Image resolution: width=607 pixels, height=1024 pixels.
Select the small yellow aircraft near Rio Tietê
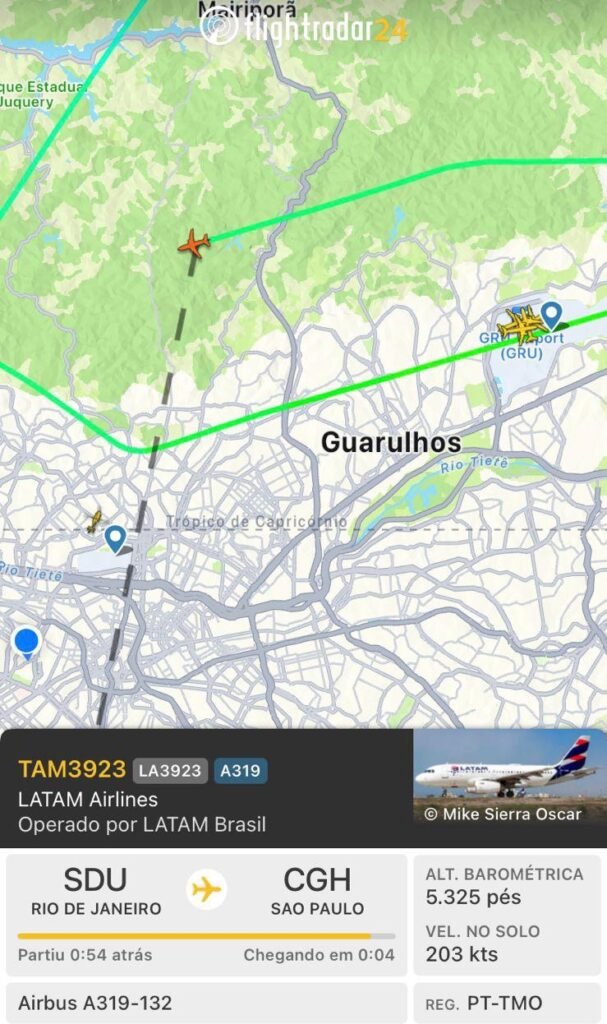pos(94,520)
